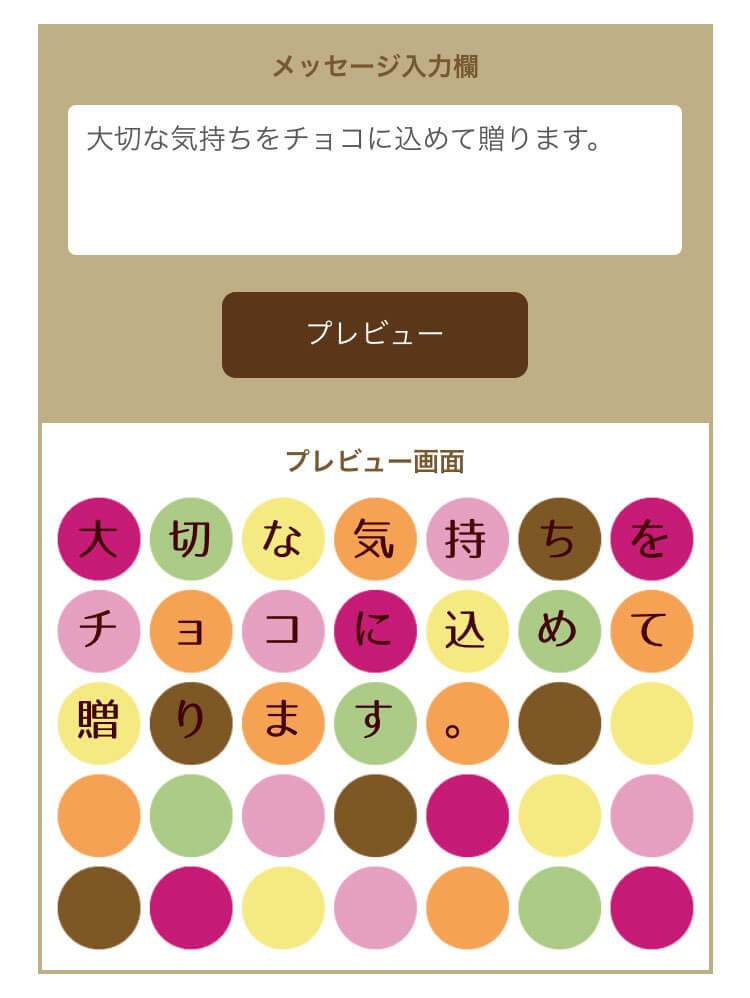Select the 込 chocolate in the second row

464,632
